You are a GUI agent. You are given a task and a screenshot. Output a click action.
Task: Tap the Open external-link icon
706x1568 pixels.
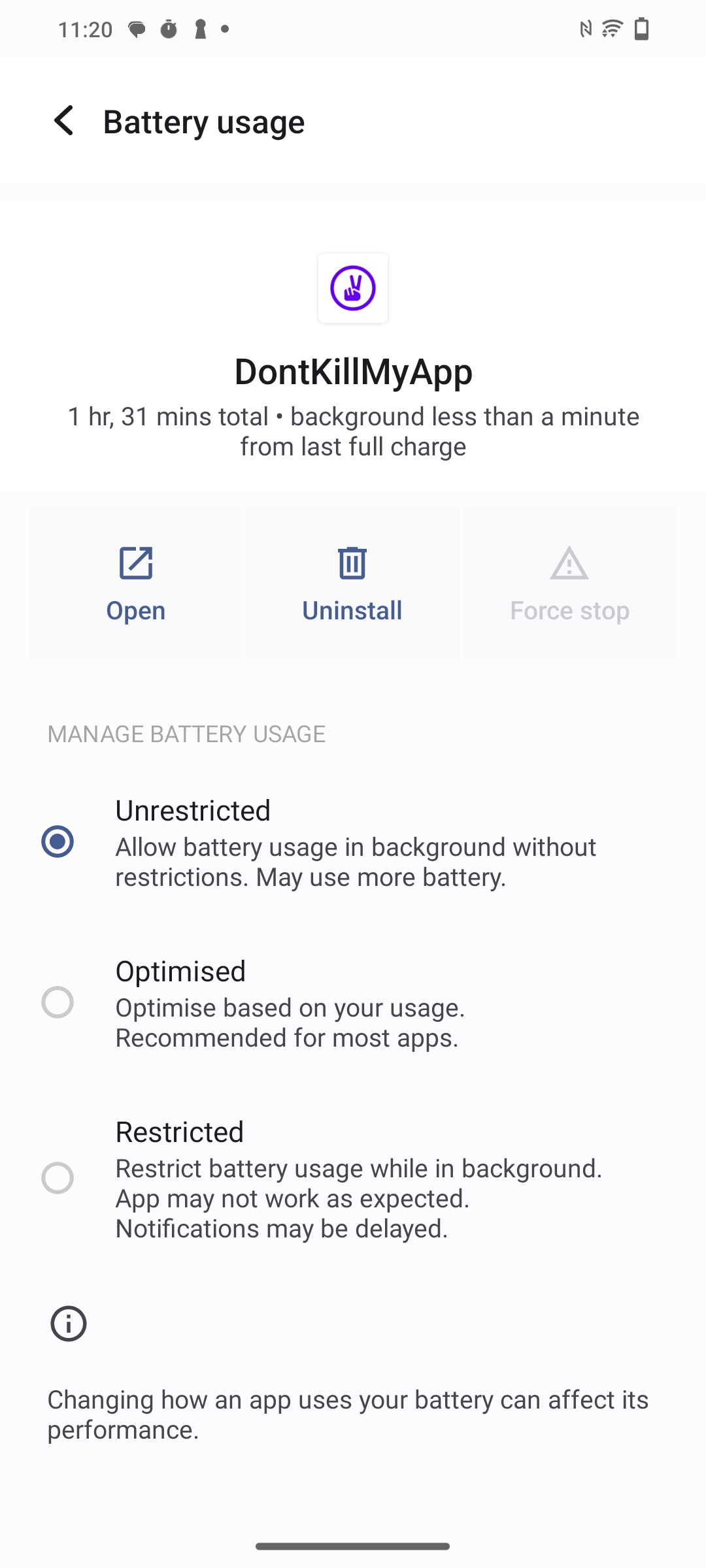(x=135, y=563)
